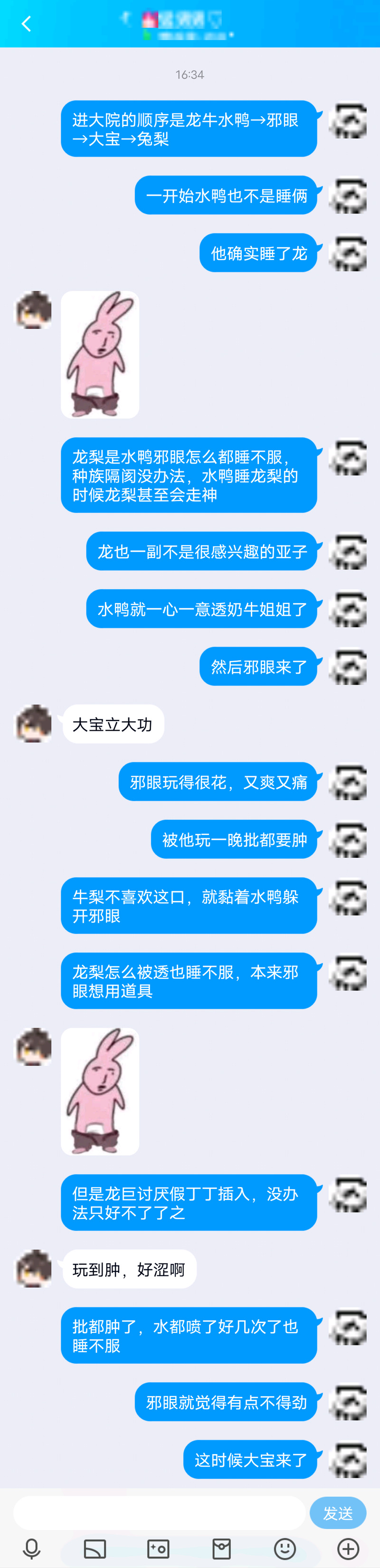Go back to the previous screen
The image size is (380, 1568).
[x=26, y=24]
